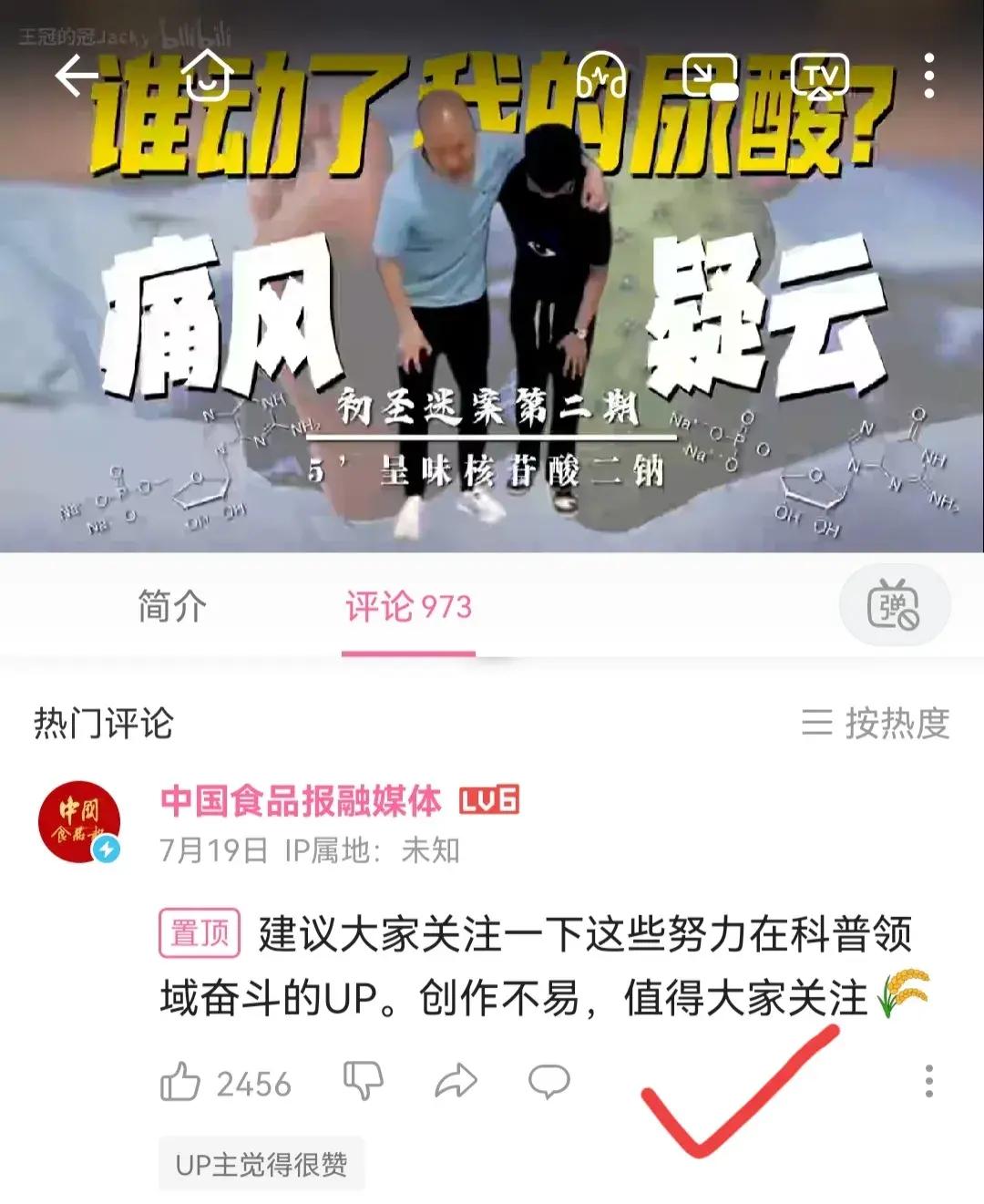This screenshot has height=1204, width=984.
Task: Open the video's overflow menu
Action: point(928,76)
